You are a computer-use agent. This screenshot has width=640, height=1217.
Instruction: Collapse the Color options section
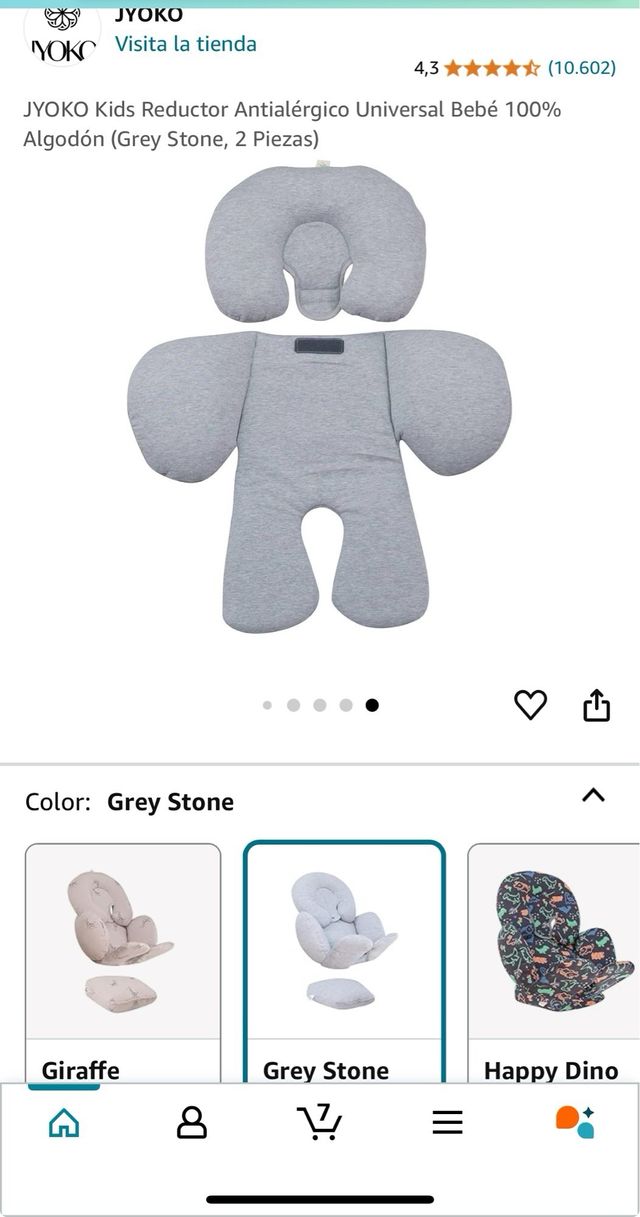[593, 796]
